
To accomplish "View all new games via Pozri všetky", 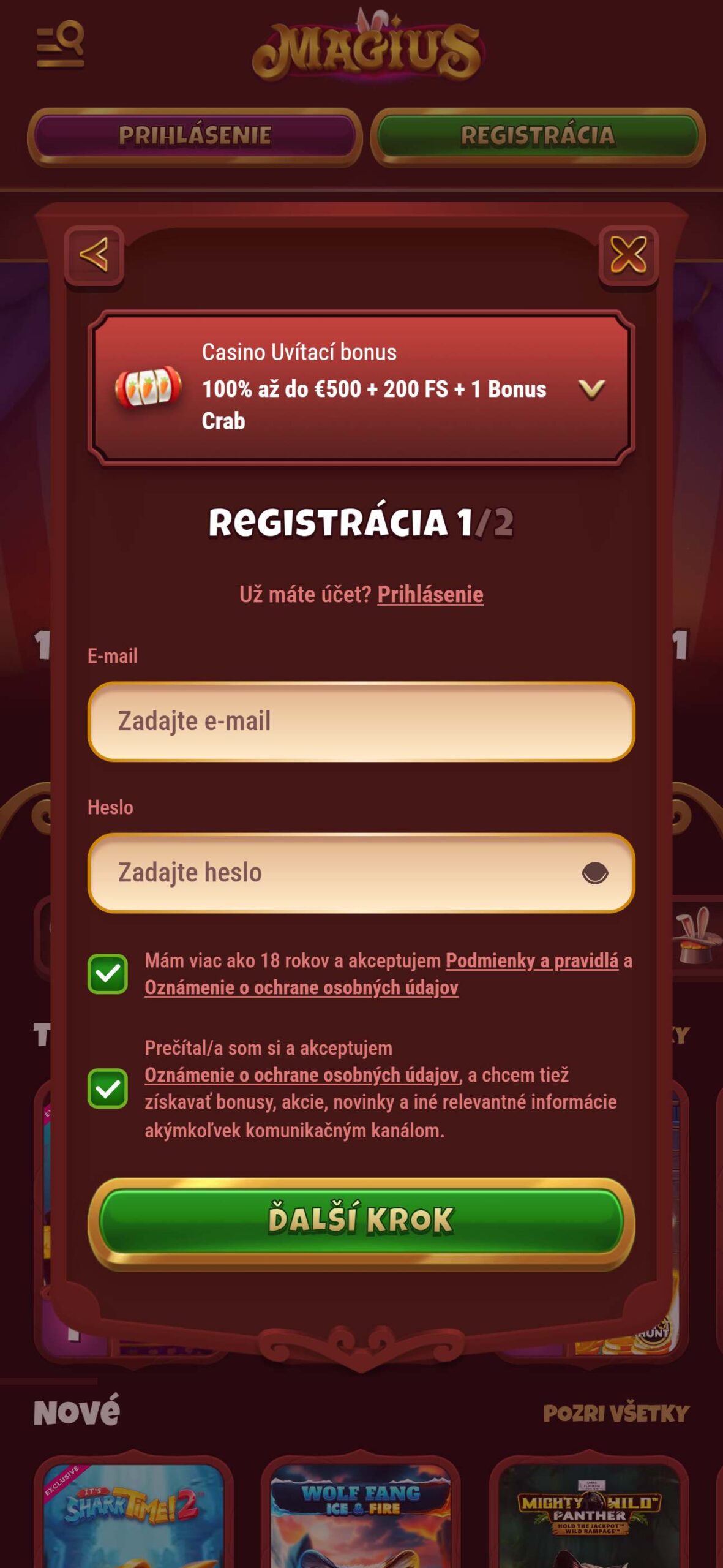I will 615,1414.
